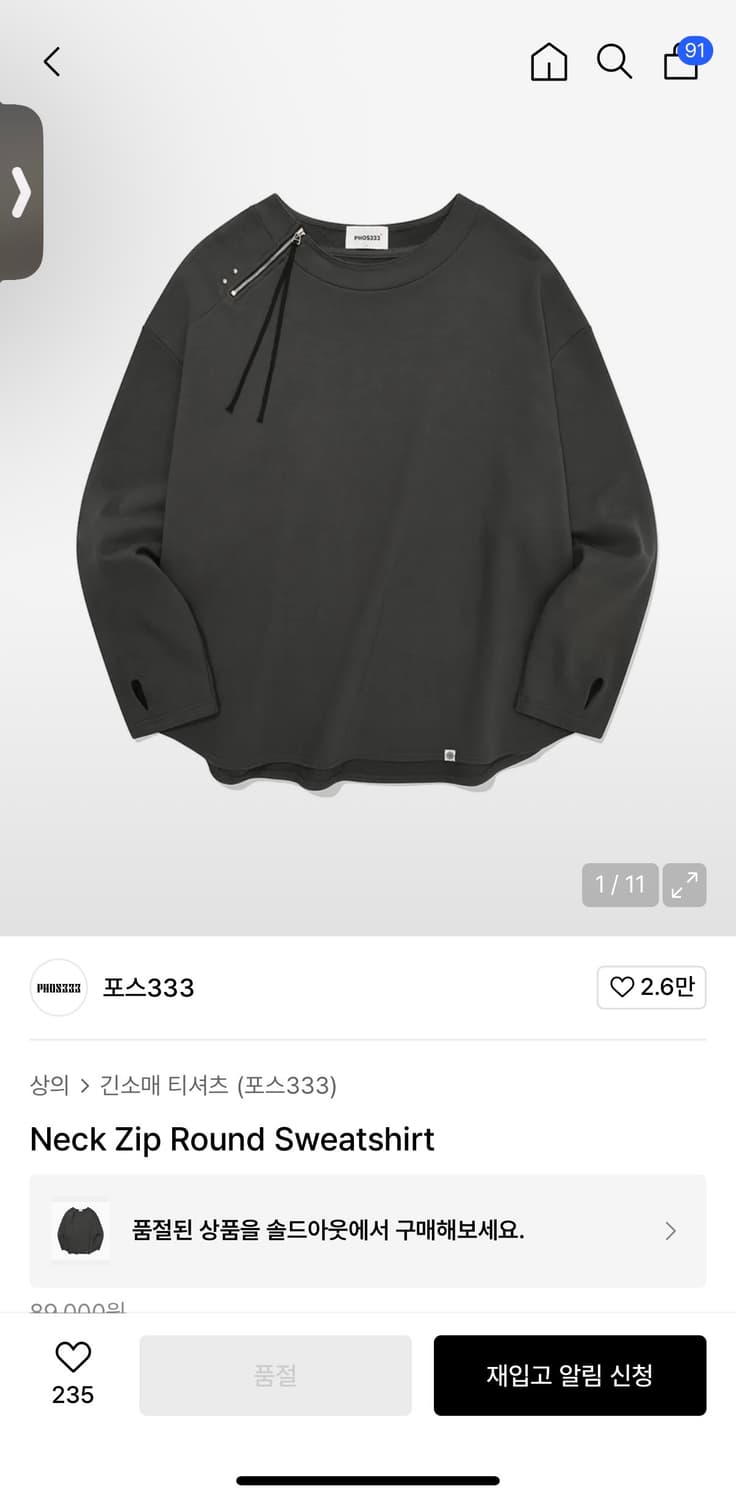This screenshot has width=736, height=1500.
Task: Click the search magnifier icon
Action: coord(614,62)
